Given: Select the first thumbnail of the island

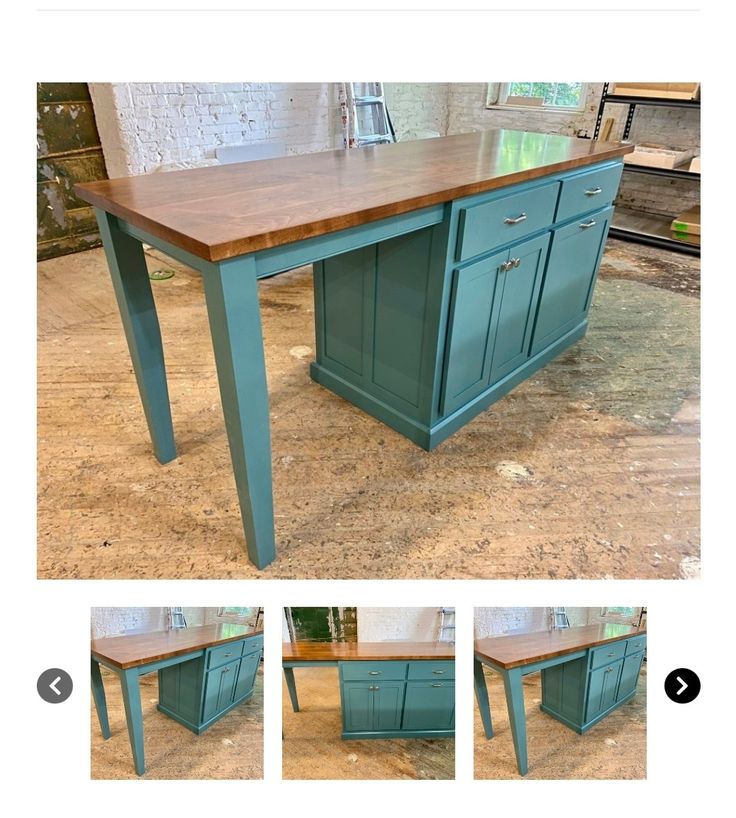Looking at the screenshot, I should click(x=177, y=693).
